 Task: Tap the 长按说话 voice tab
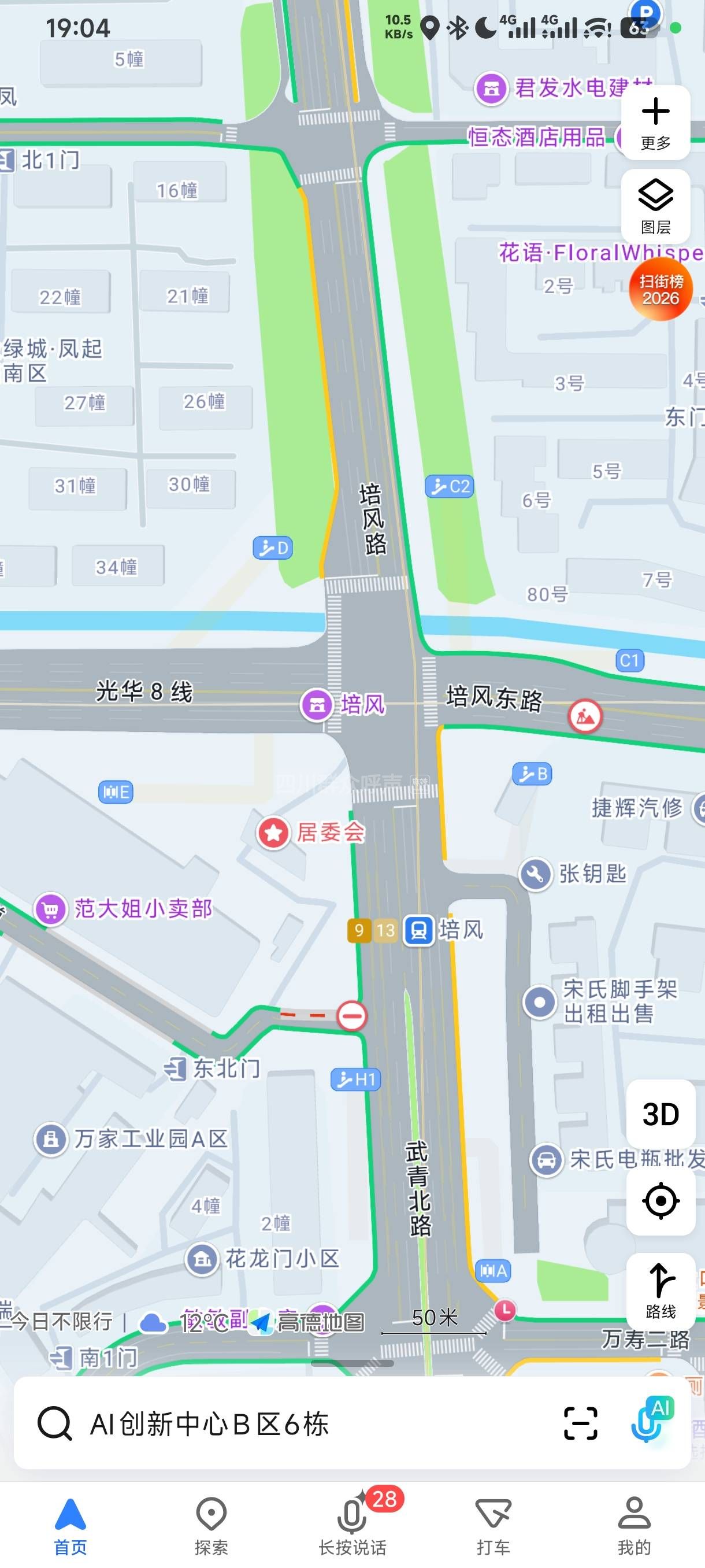(352, 1525)
